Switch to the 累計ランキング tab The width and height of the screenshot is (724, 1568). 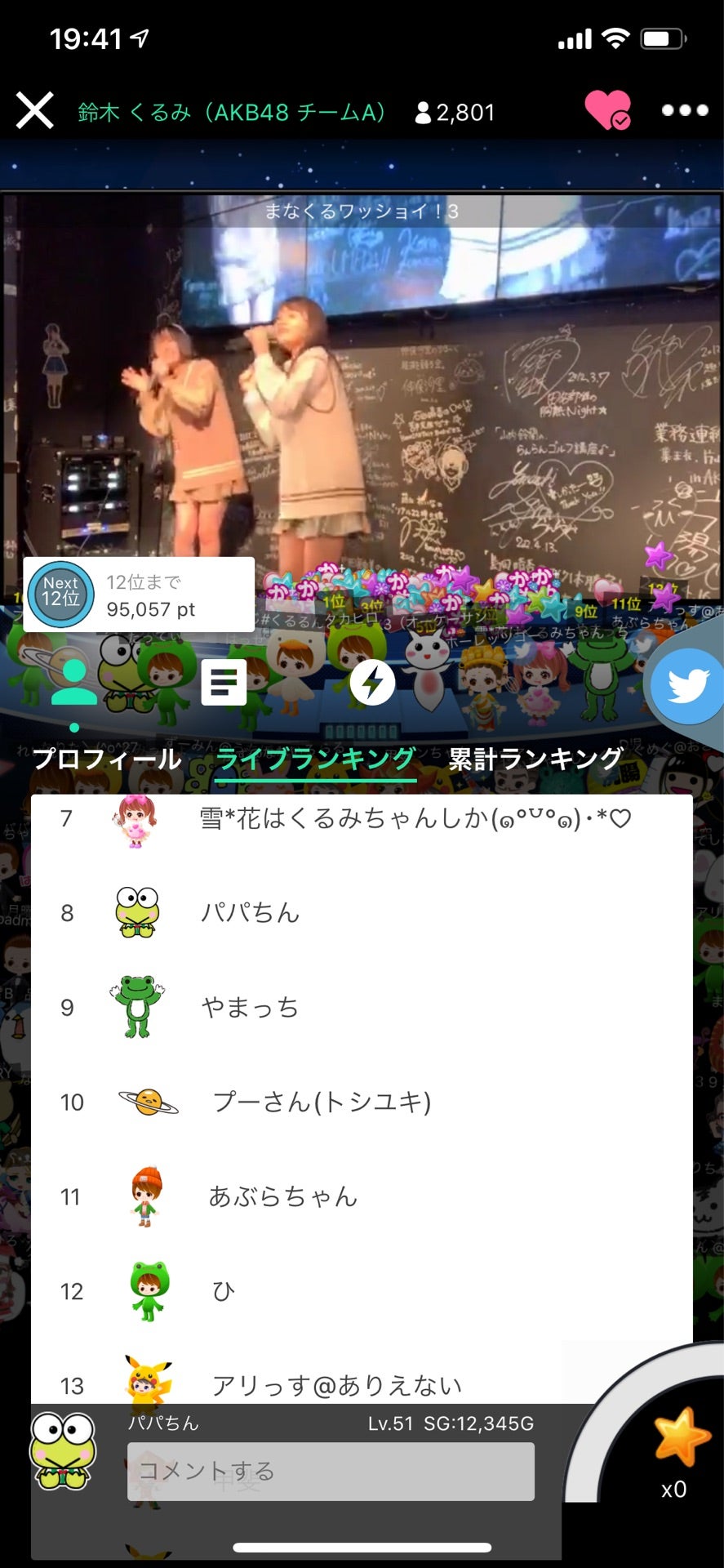[536, 759]
